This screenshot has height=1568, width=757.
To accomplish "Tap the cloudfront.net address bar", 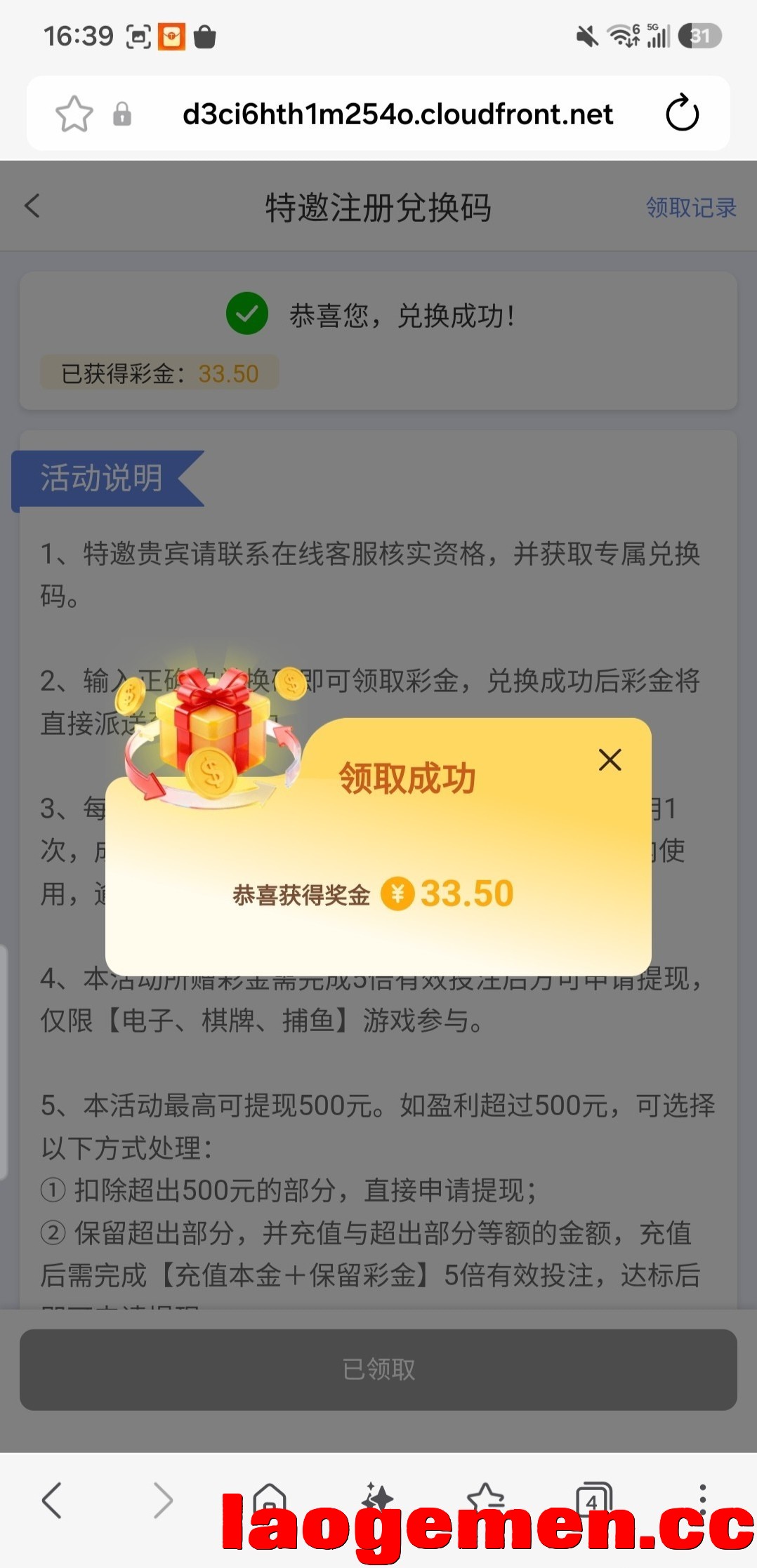I will [397, 114].
